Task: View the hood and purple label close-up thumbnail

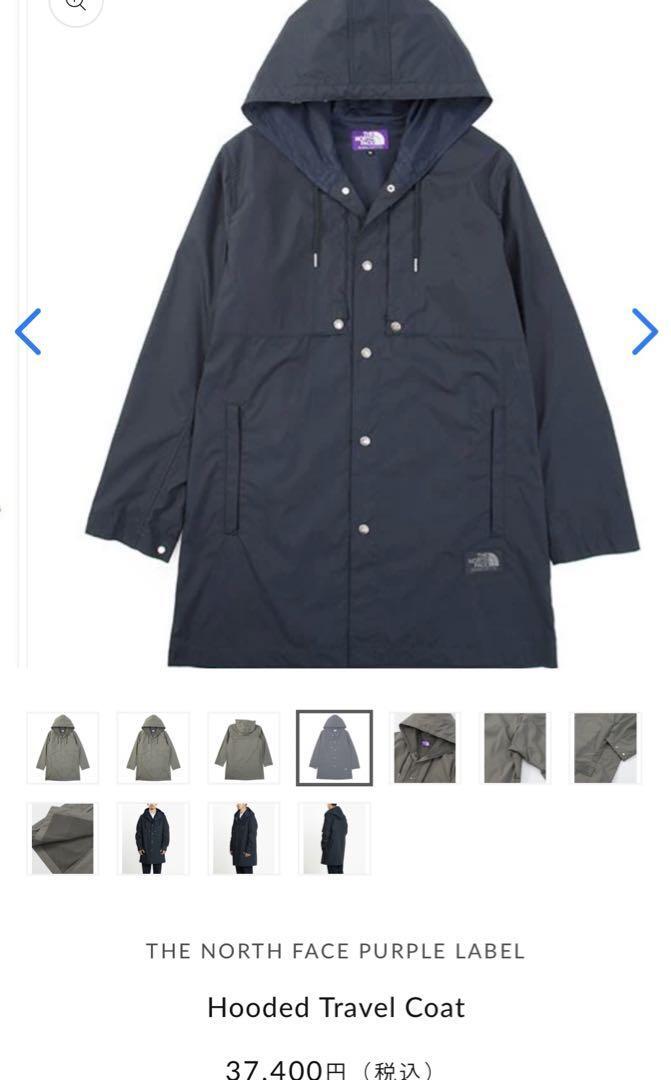Action: click(424, 748)
